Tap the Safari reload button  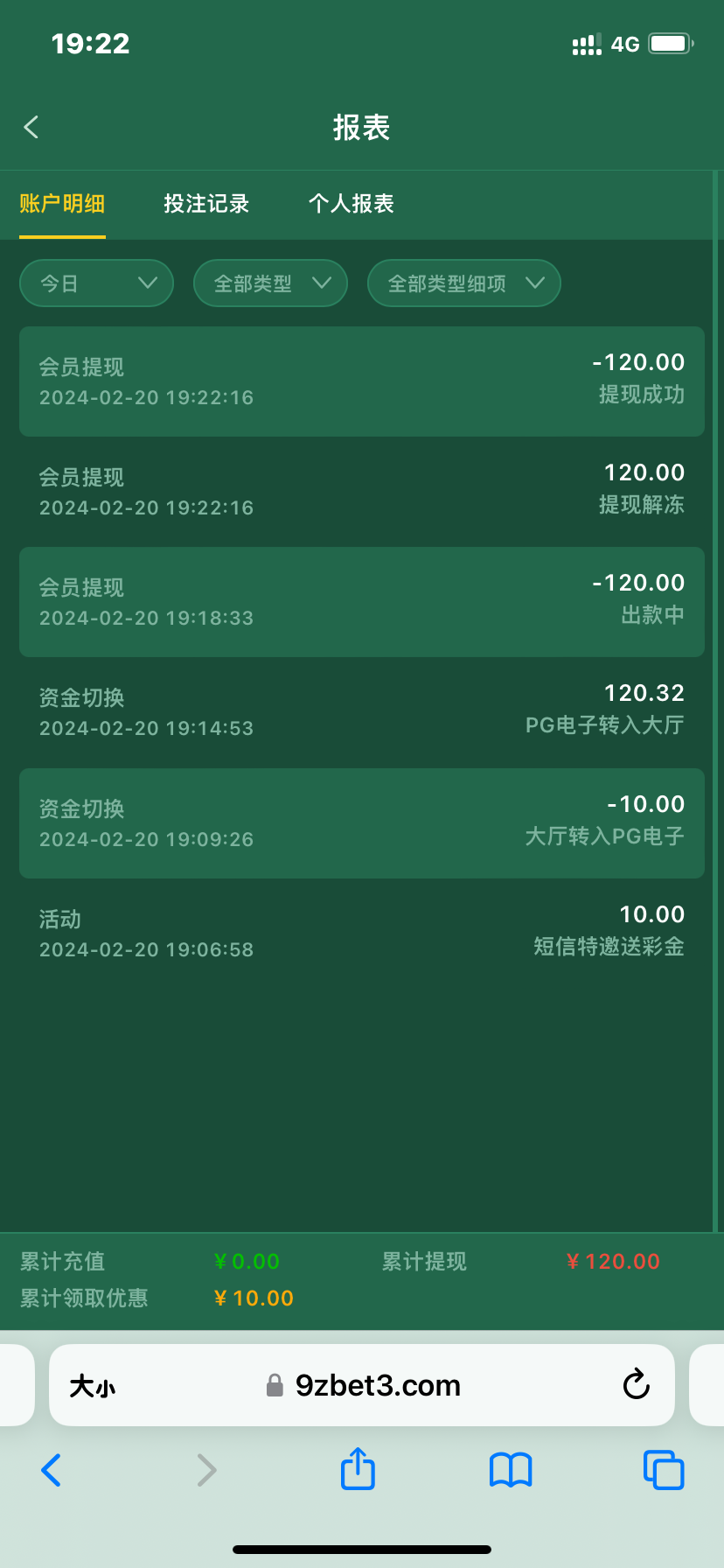(636, 1385)
